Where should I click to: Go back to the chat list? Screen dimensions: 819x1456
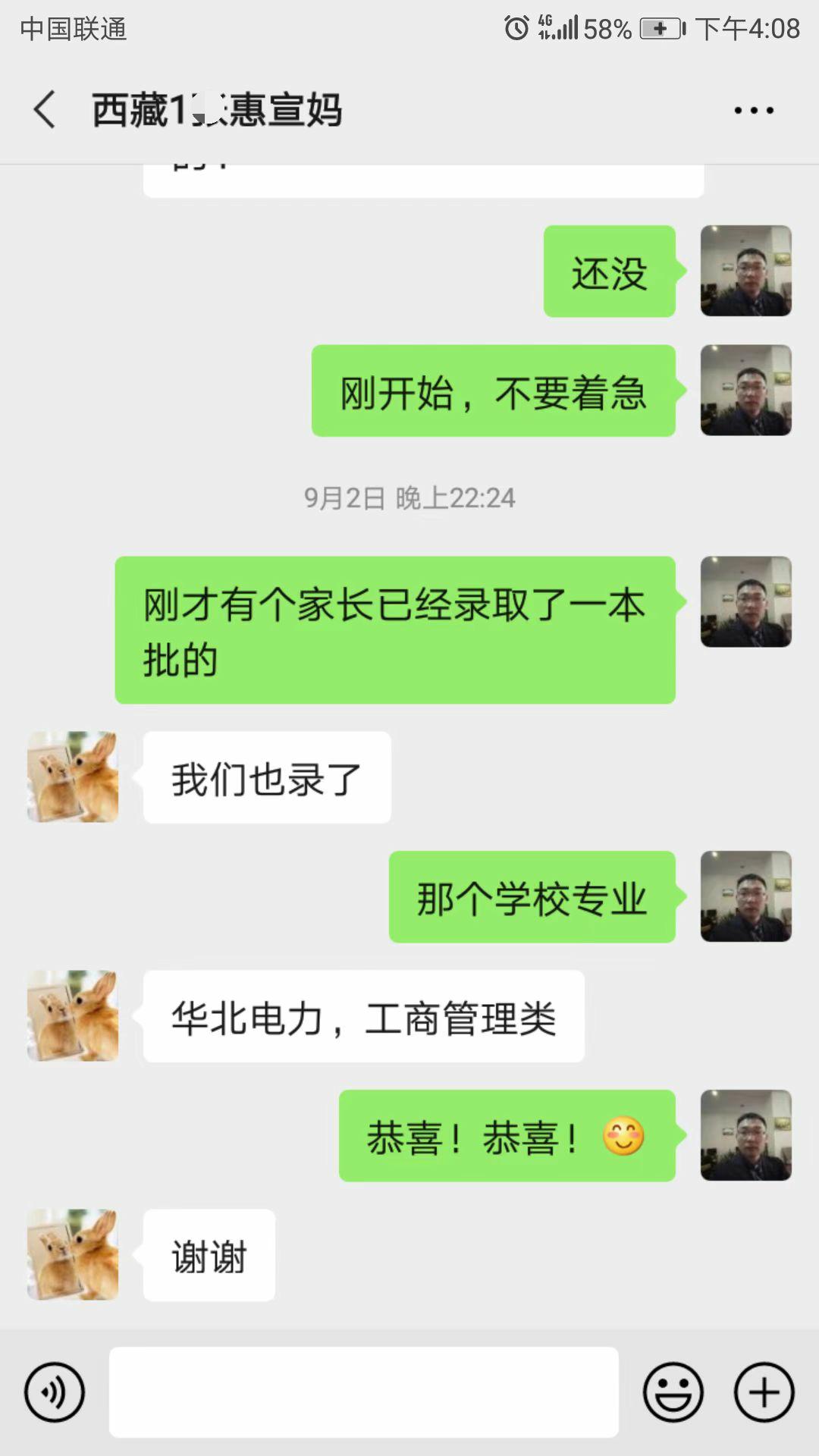tap(45, 110)
